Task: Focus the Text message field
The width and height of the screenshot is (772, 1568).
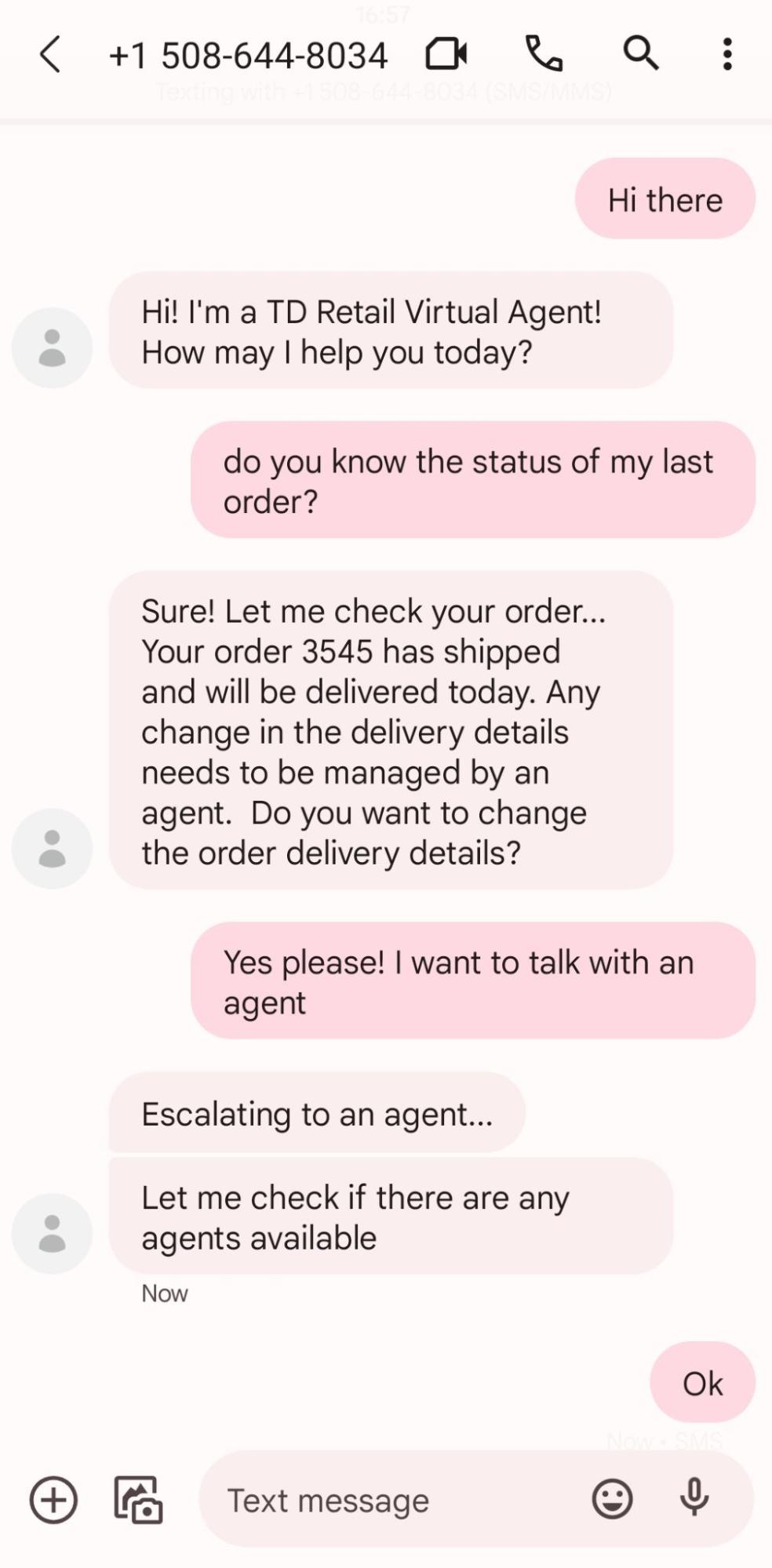Action: [x=392, y=1500]
